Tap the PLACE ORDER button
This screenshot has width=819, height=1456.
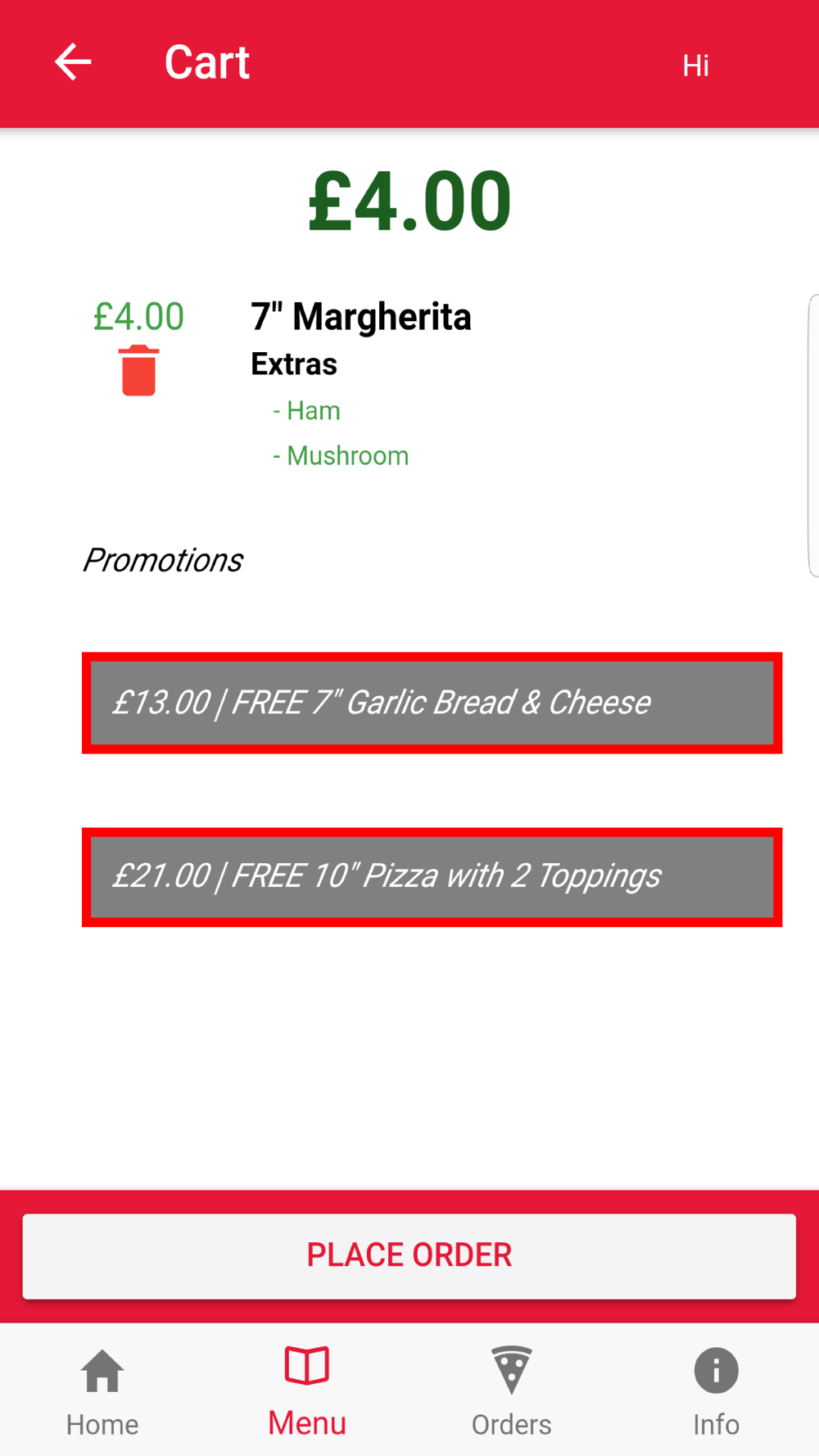(409, 1256)
